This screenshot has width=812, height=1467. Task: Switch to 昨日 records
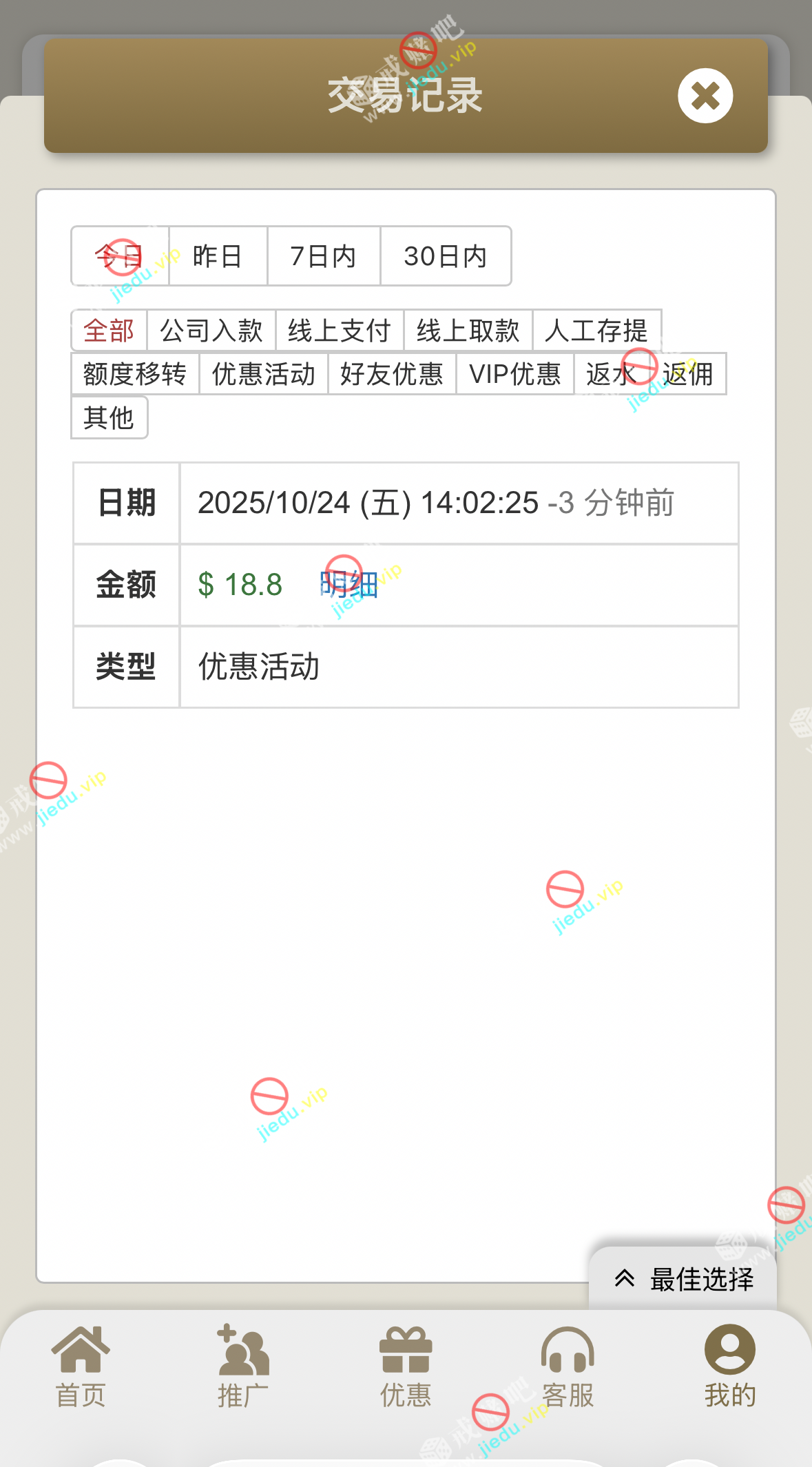(218, 256)
